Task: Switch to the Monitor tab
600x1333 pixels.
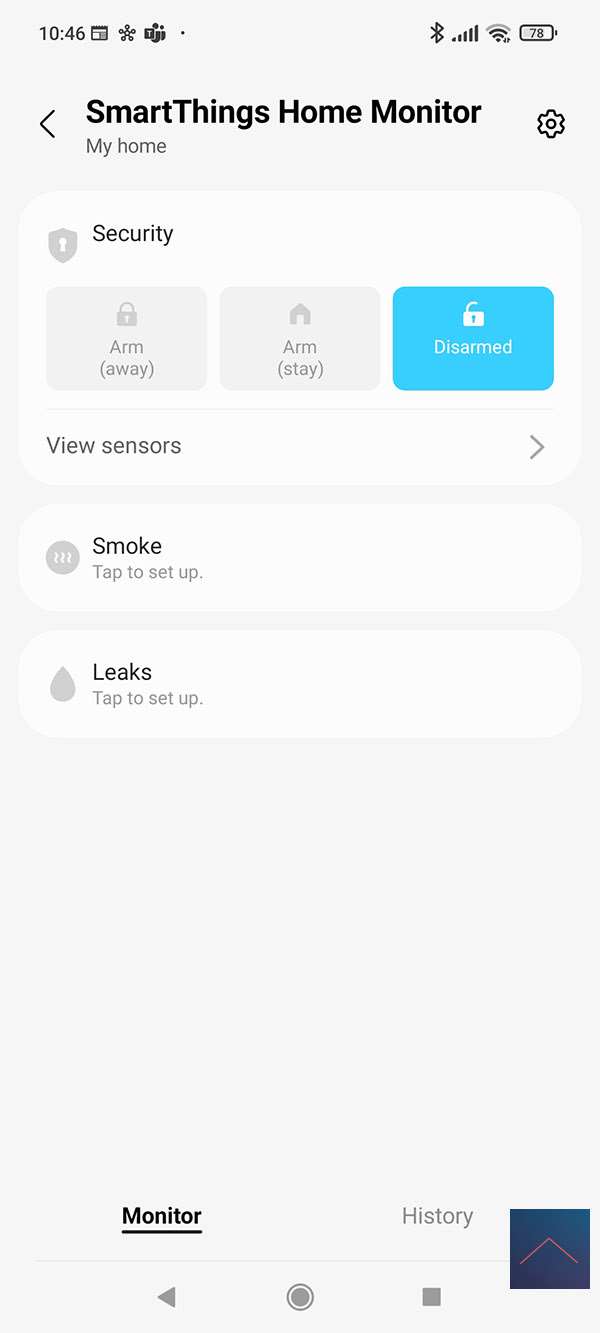Action: coord(162,1216)
